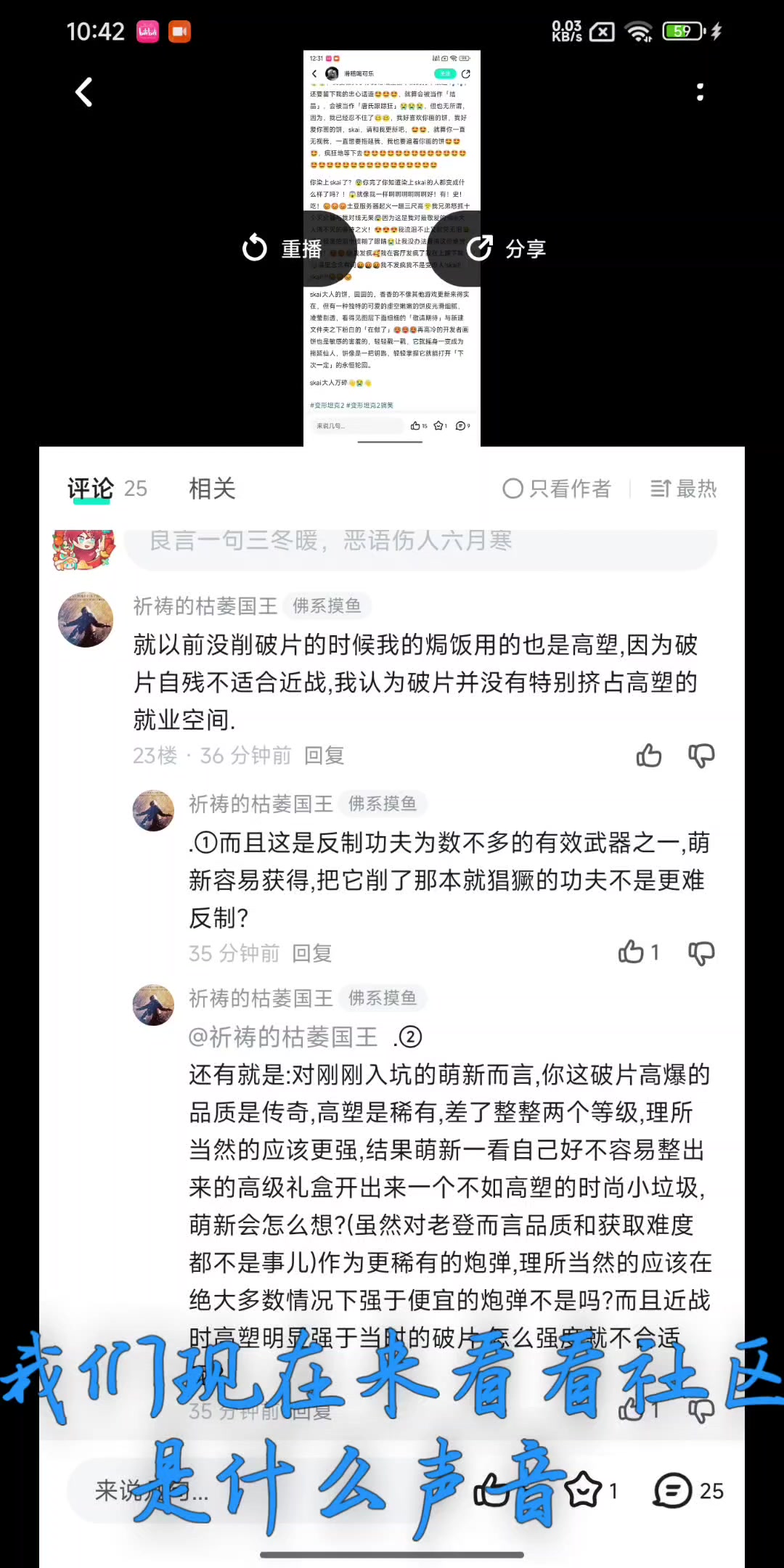This screenshot has height=1568, width=784.
Task: Select the 评论 tab
Action: pyautogui.click(x=91, y=489)
